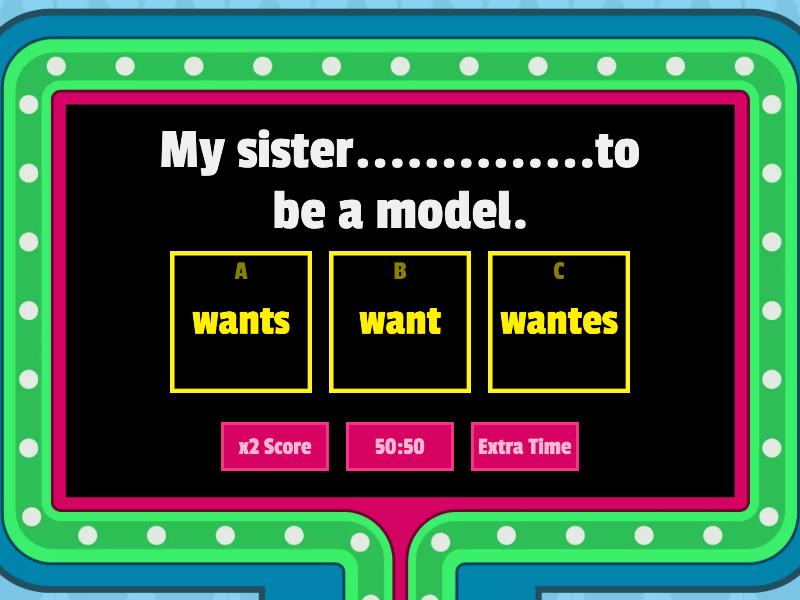
Task: Pick answer C 'wantes'
Action: click(559, 322)
